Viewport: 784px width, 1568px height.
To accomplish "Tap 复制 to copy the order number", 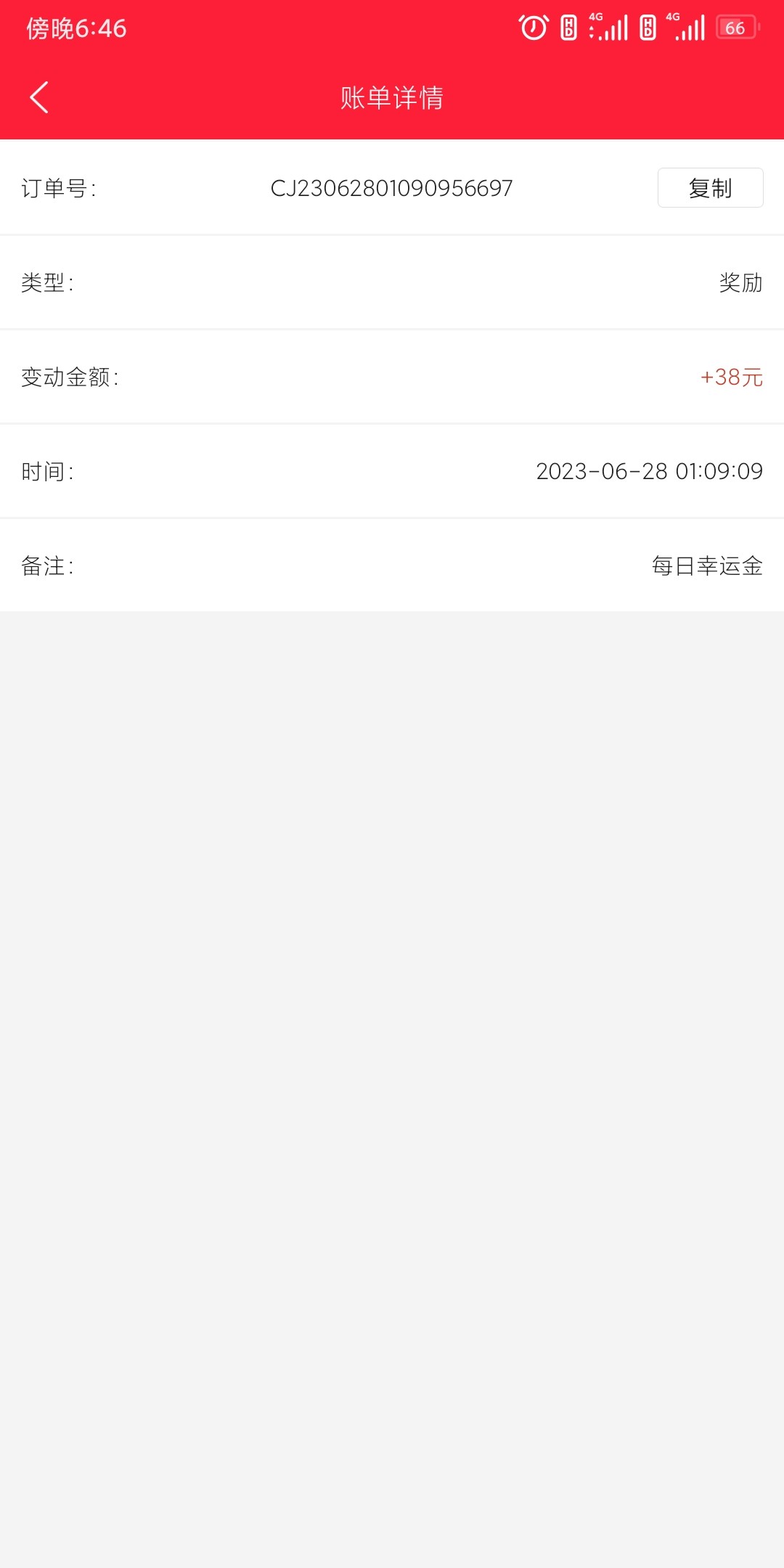I will 709,188.
